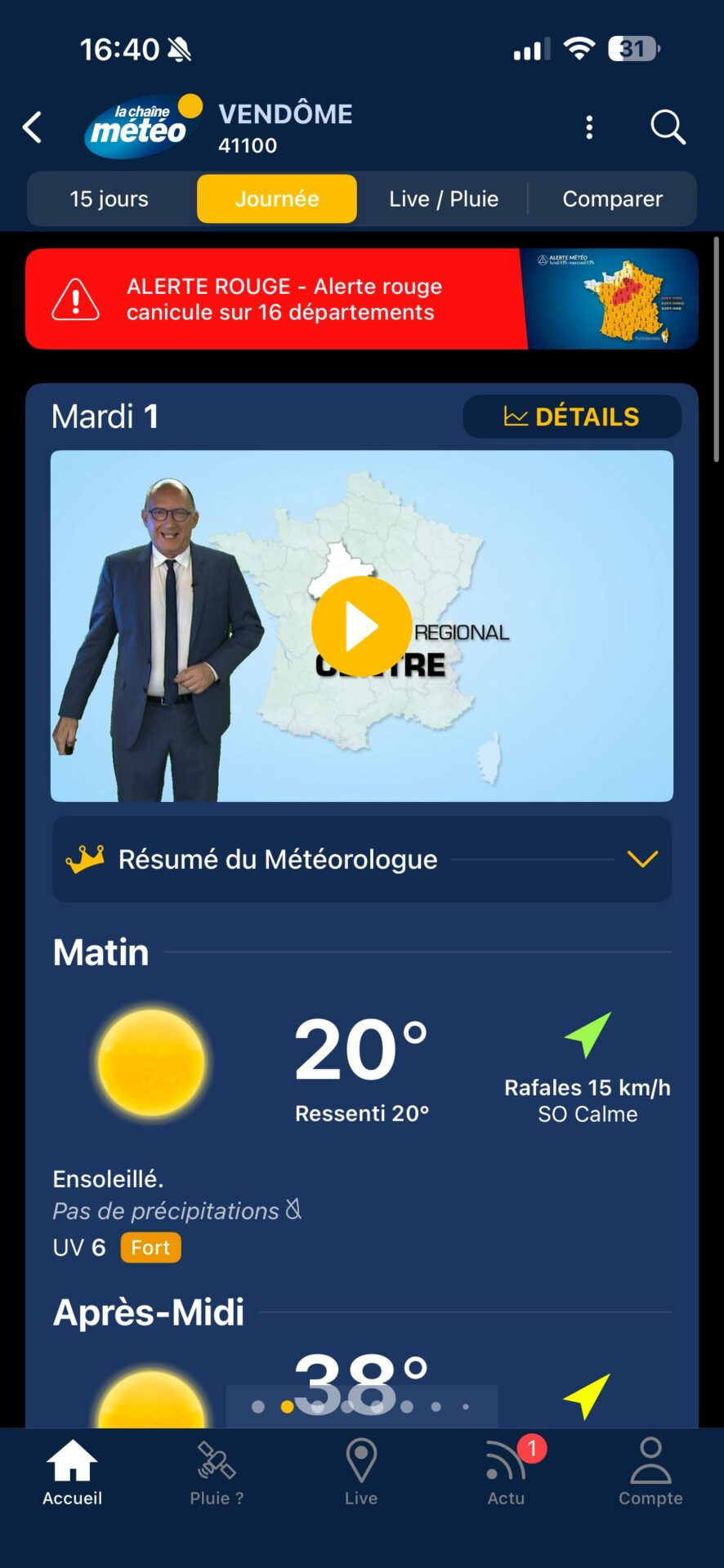Screen dimensions: 724x1568
Task: Switch to the Live / Pluie tab
Action: coord(444,198)
